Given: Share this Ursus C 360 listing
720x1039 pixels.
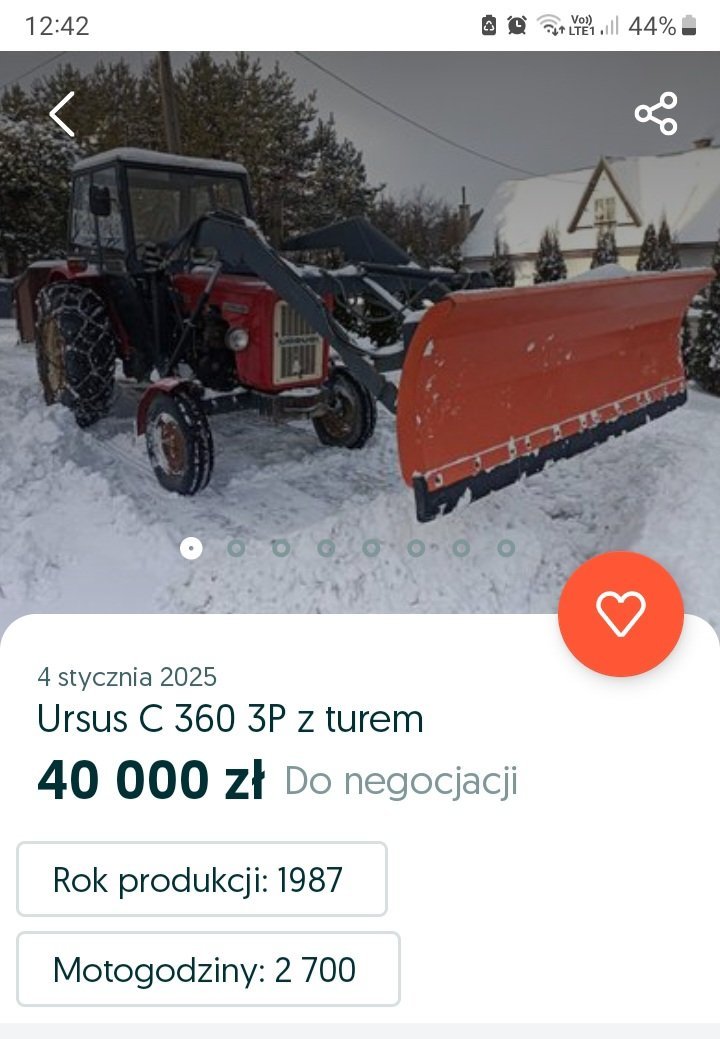Looking at the screenshot, I should click(656, 114).
